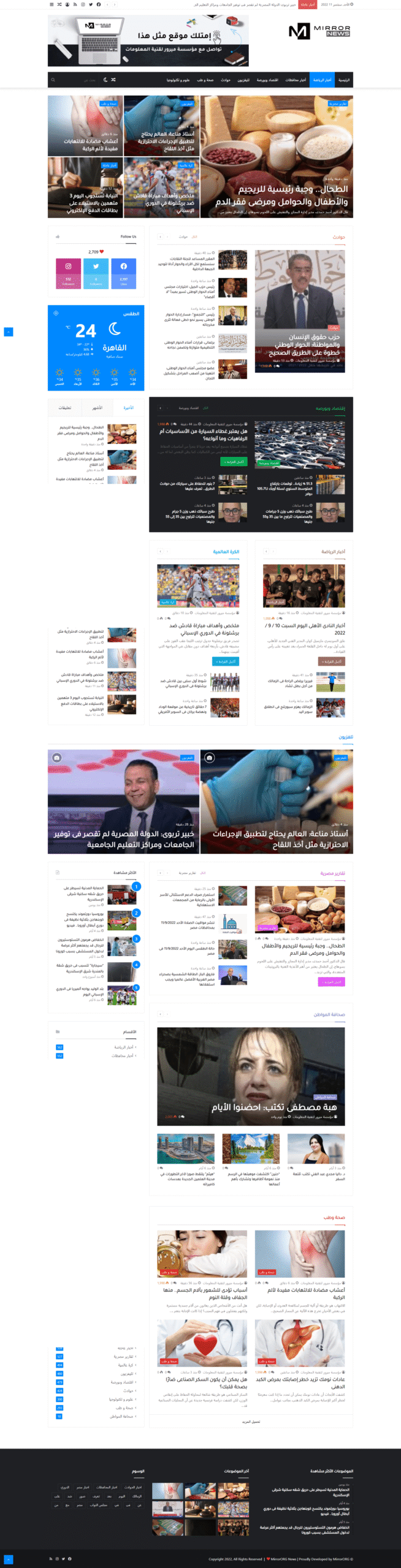Go to أخبار الرياضة in navigation bar
Image resolution: width=401 pixels, height=1568 pixels.
[x=322, y=80]
